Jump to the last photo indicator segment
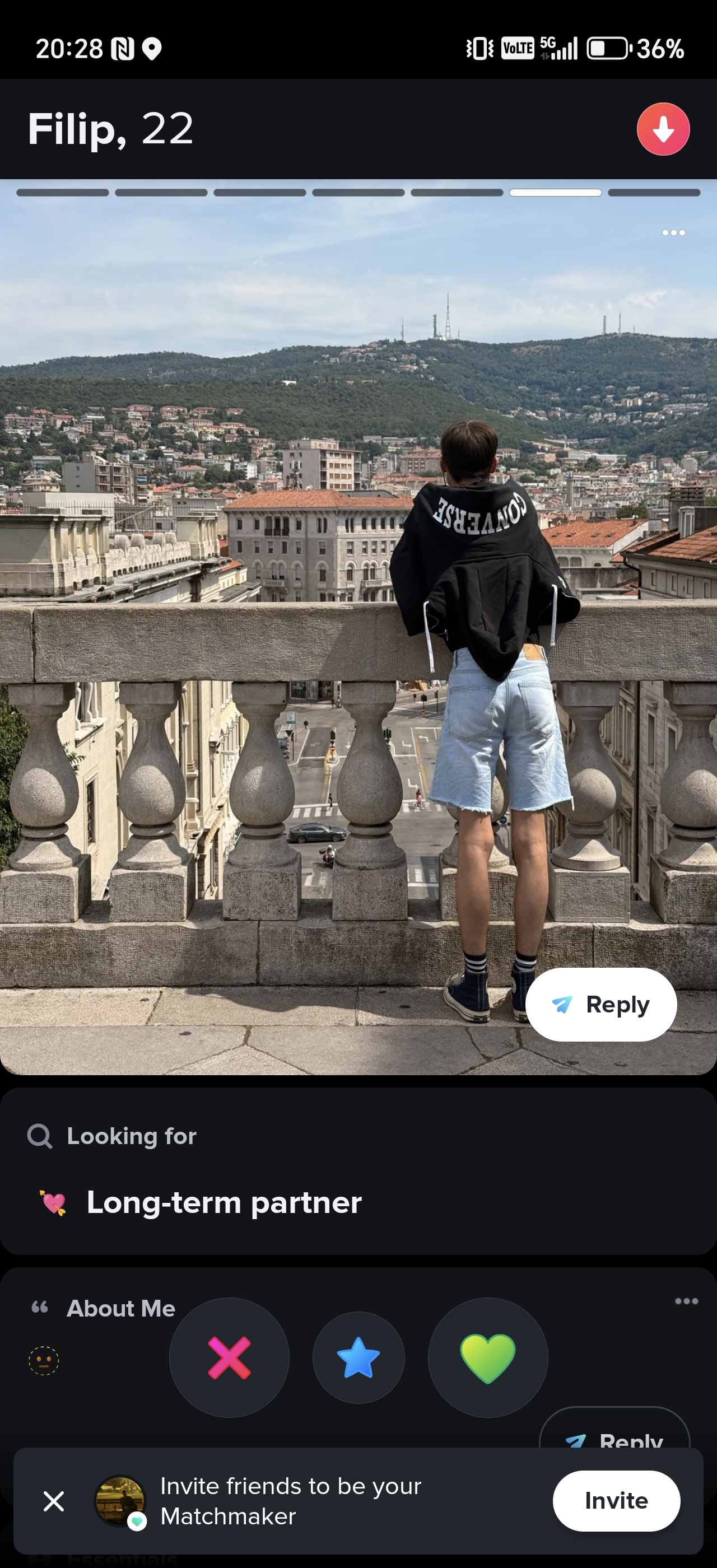Viewport: 717px width, 1568px height. 654,192
